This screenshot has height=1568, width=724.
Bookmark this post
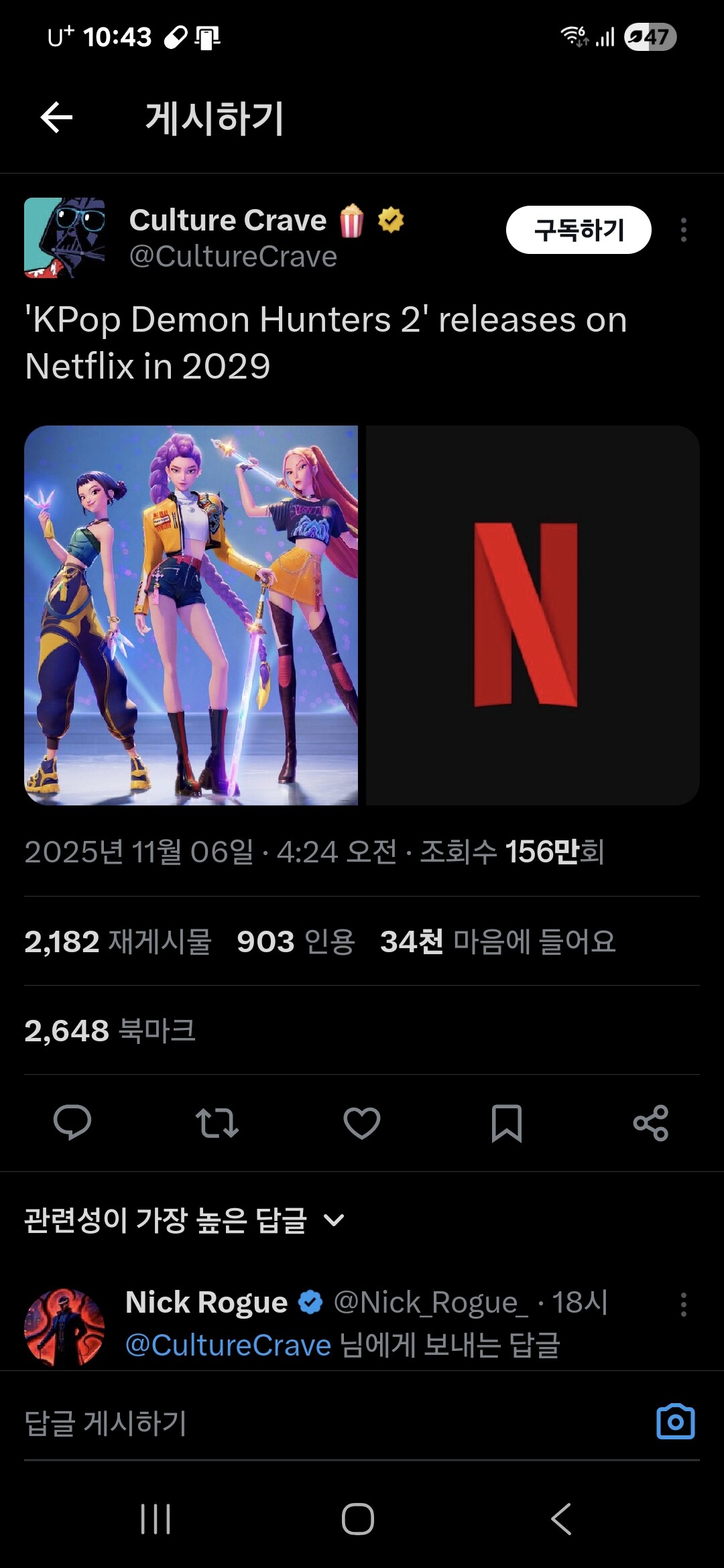[507, 1123]
